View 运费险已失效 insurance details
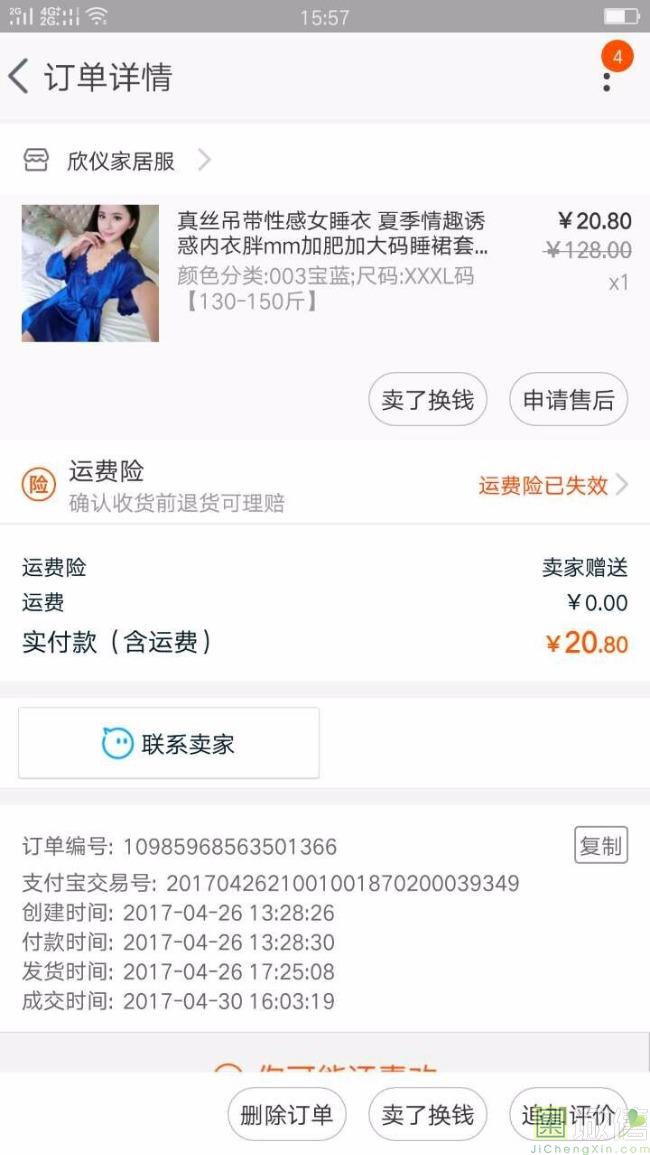 pyautogui.click(x=552, y=486)
